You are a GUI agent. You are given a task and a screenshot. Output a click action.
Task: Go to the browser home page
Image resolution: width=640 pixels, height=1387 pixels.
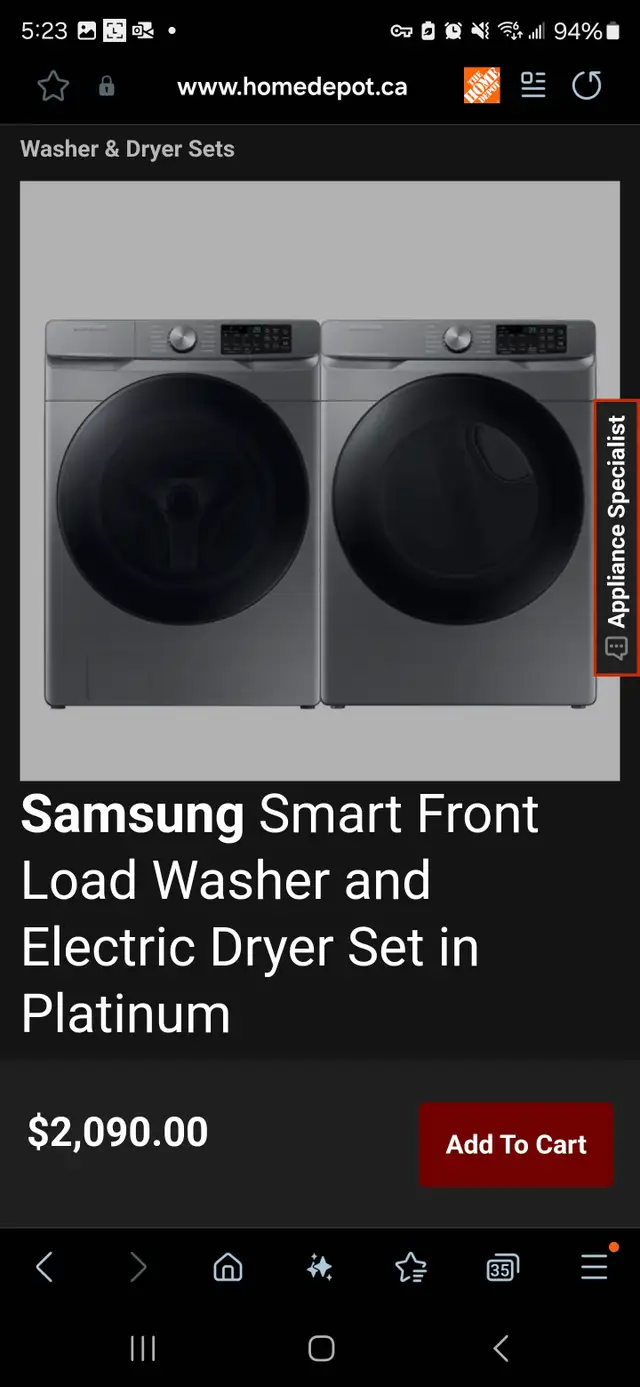(x=228, y=1268)
